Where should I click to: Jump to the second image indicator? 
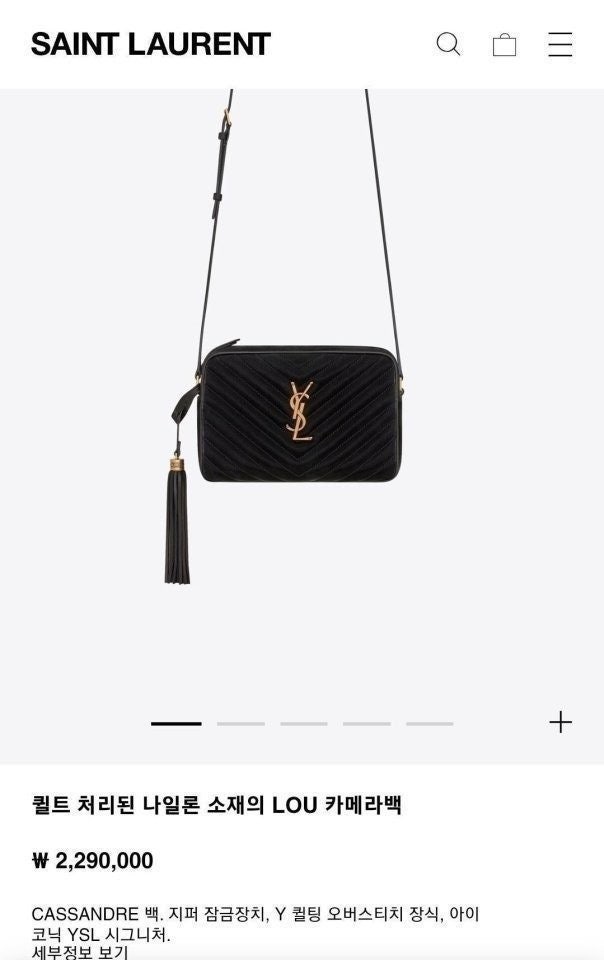(240, 723)
